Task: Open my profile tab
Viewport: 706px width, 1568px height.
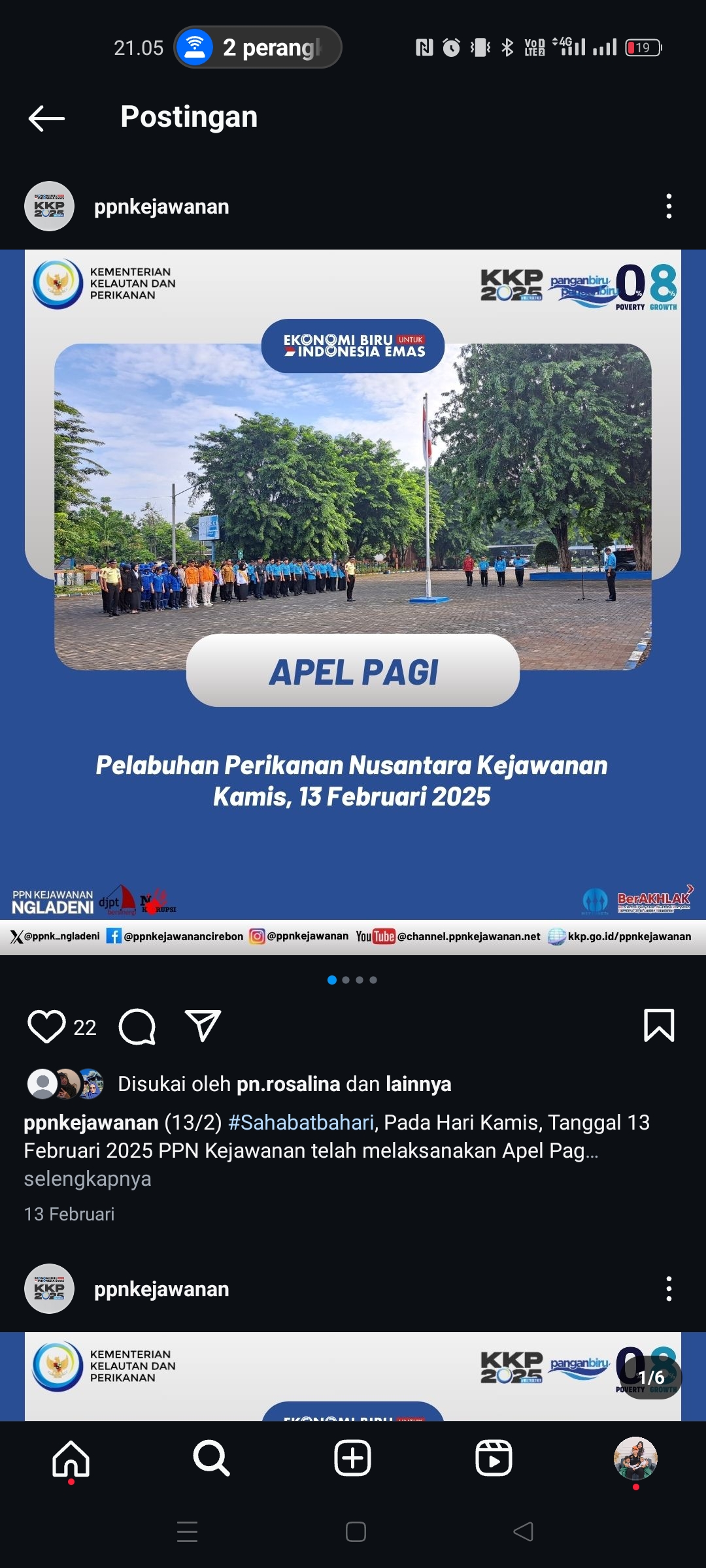Action: click(635, 1458)
